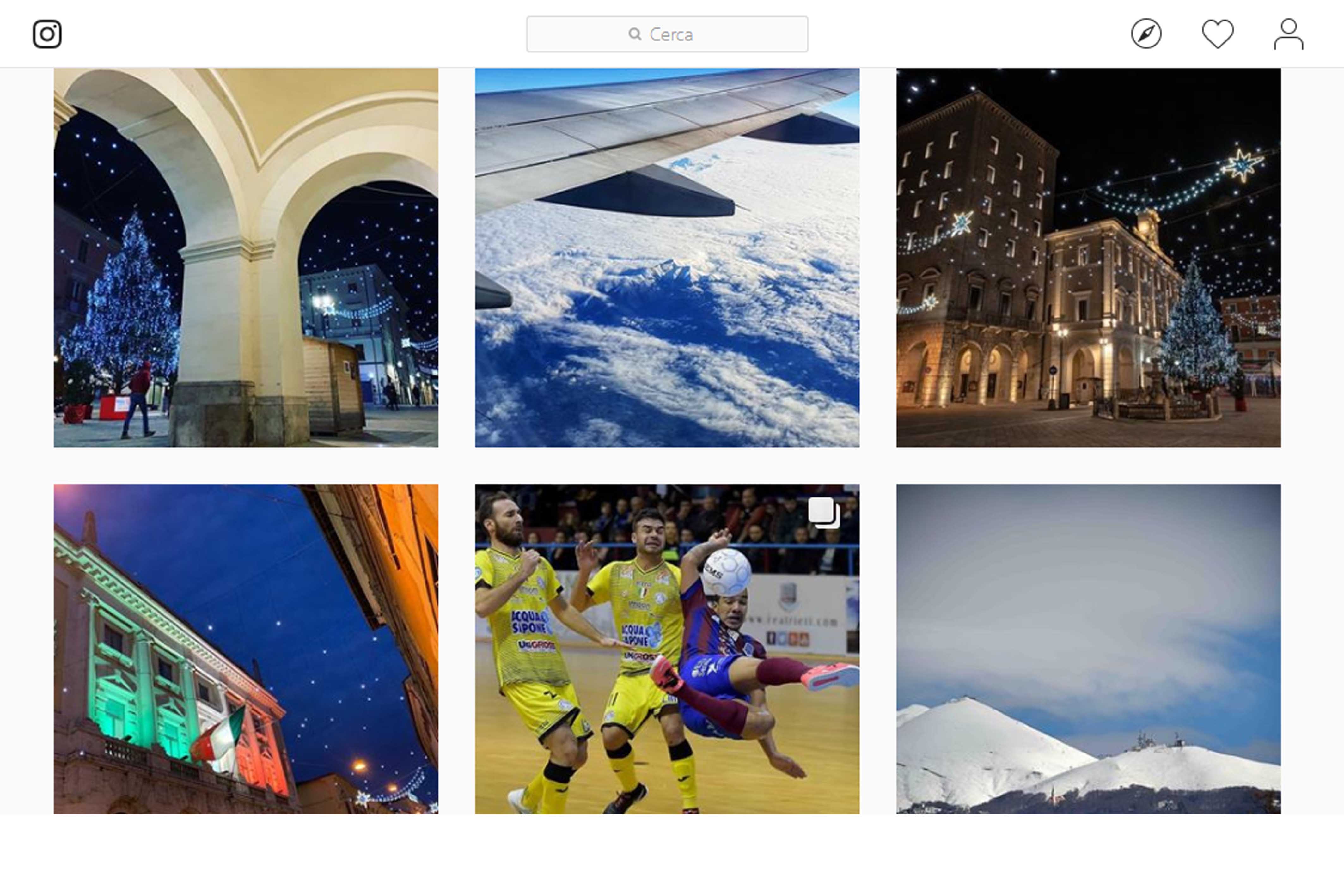Screen dimensions: 1344x896
Task: Open the futsal match carousel post
Action: tap(667, 649)
